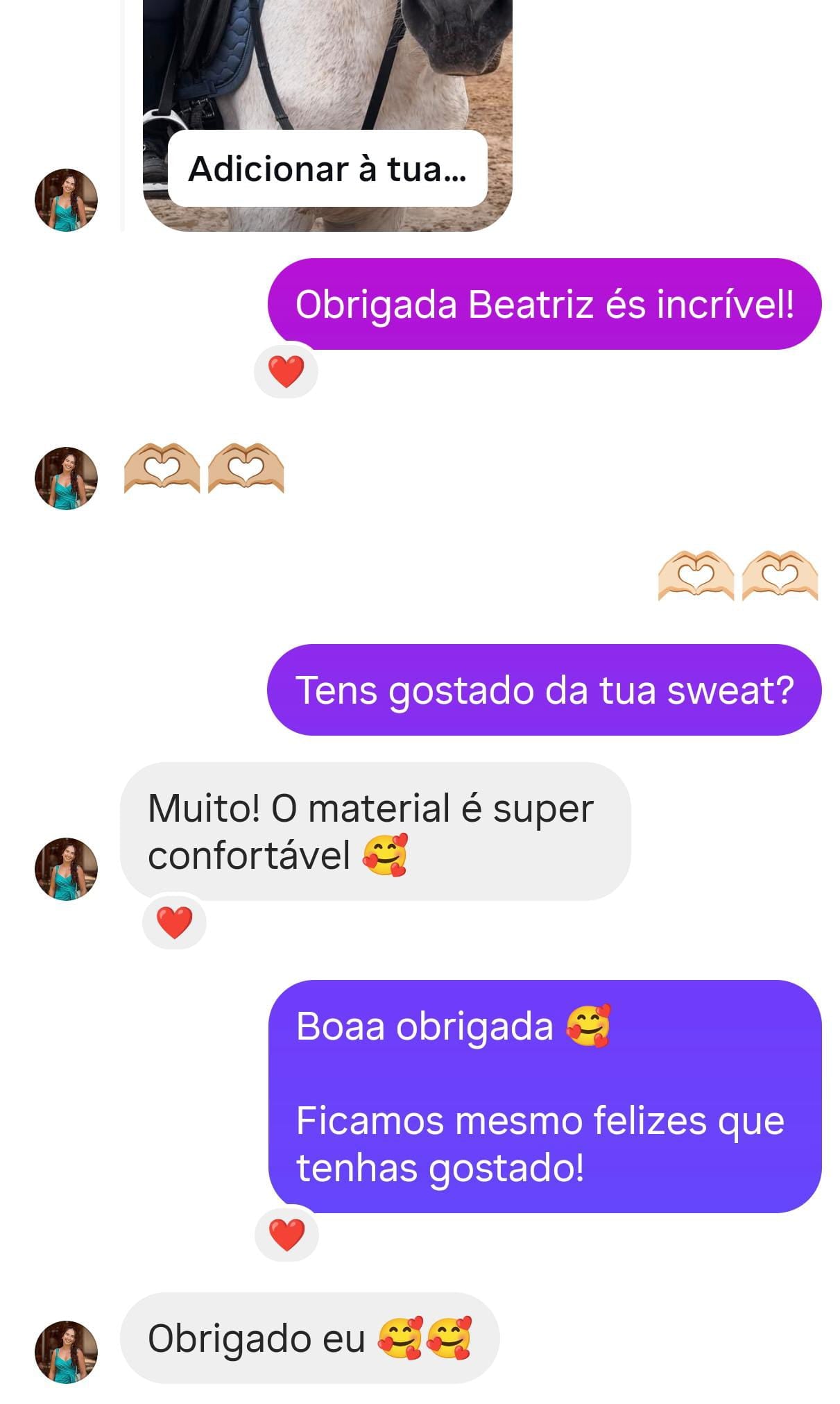This screenshot has height=1404, width=840.
Task: Tap the "Adicionar à tua..." button
Action: [327, 169]
